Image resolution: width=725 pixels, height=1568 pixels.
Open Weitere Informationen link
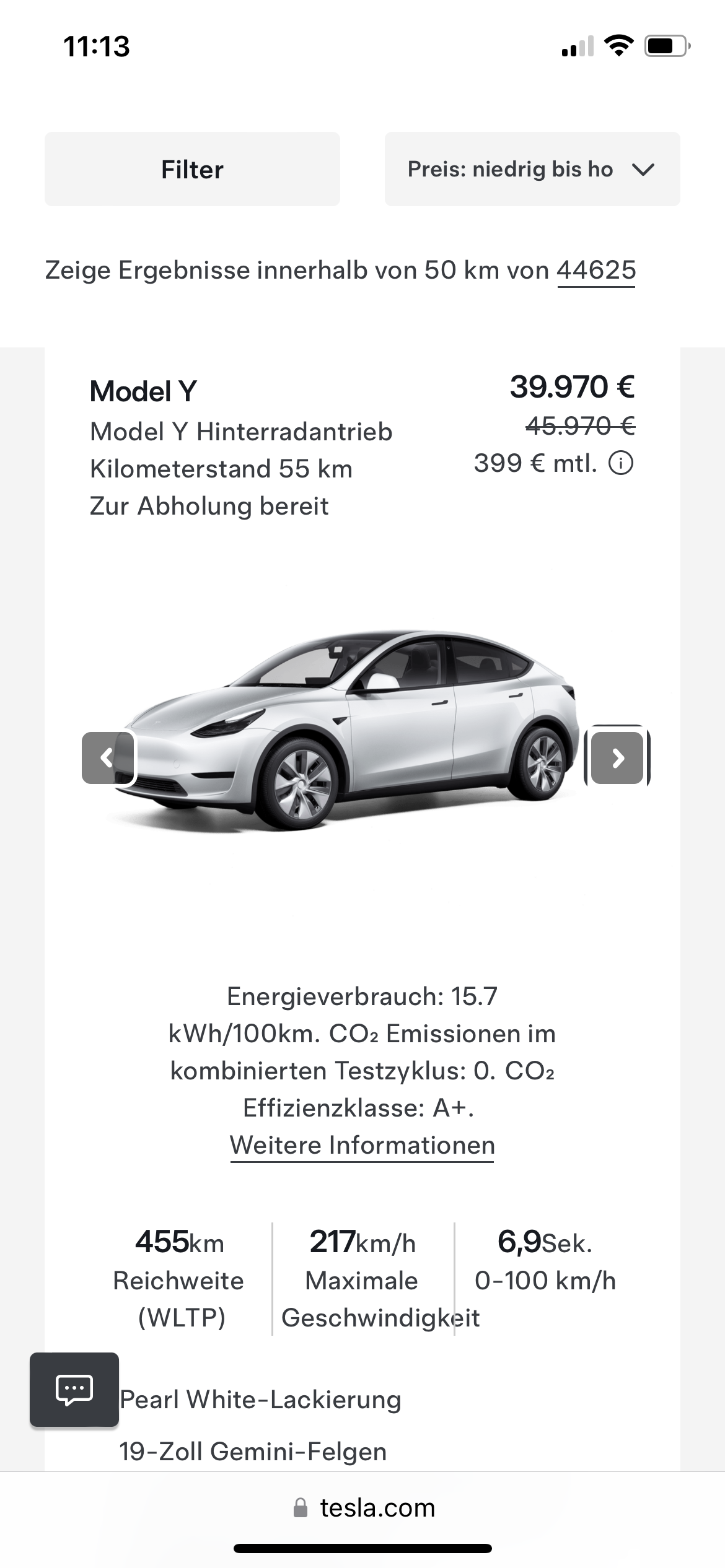tap(362, 1145)
